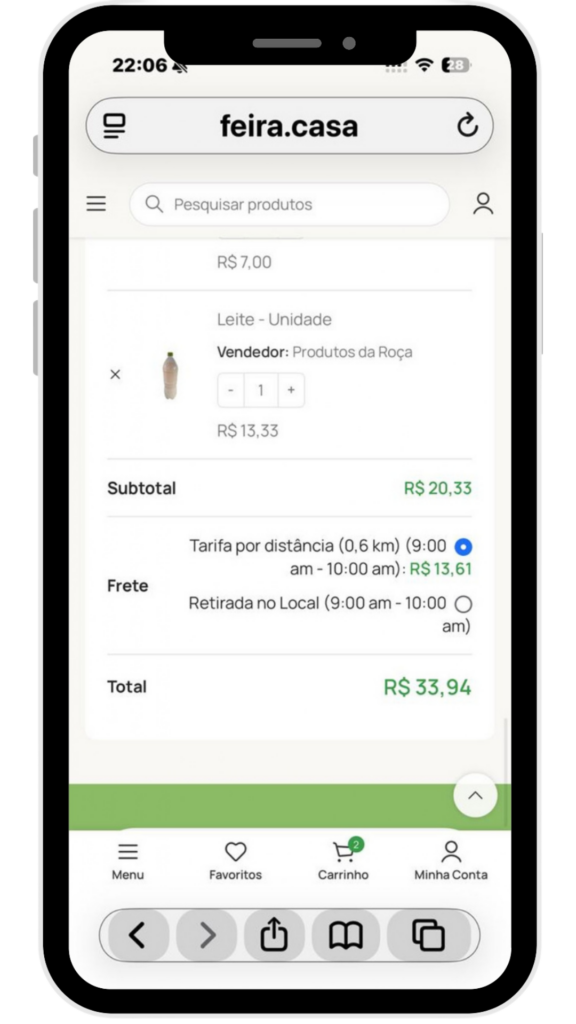Go to the Favoritos tab

(235, 861)
